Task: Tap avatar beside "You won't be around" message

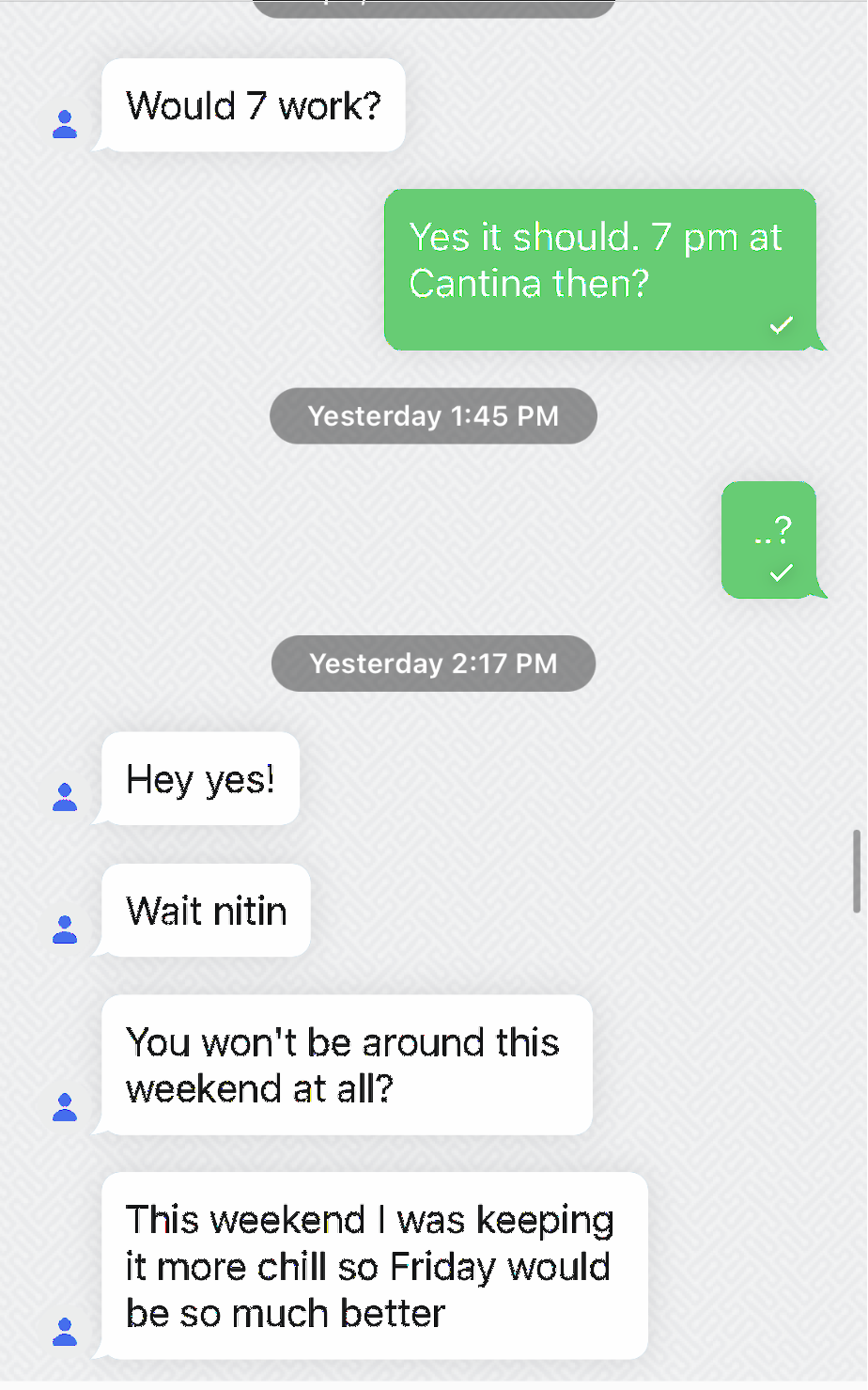Action: 65,1107
